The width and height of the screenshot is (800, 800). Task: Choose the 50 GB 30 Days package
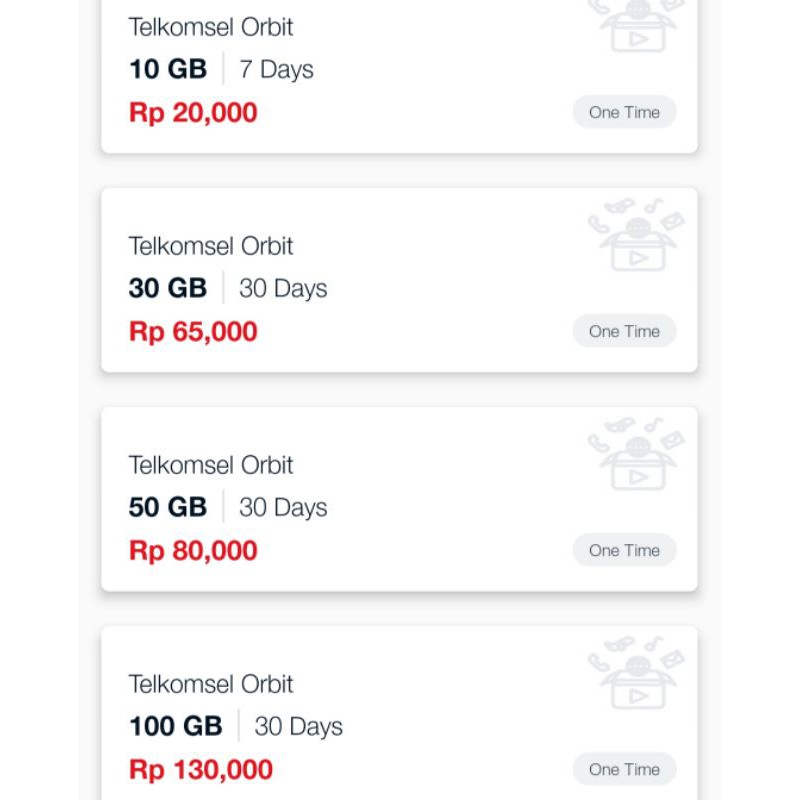tap(398, 499)
